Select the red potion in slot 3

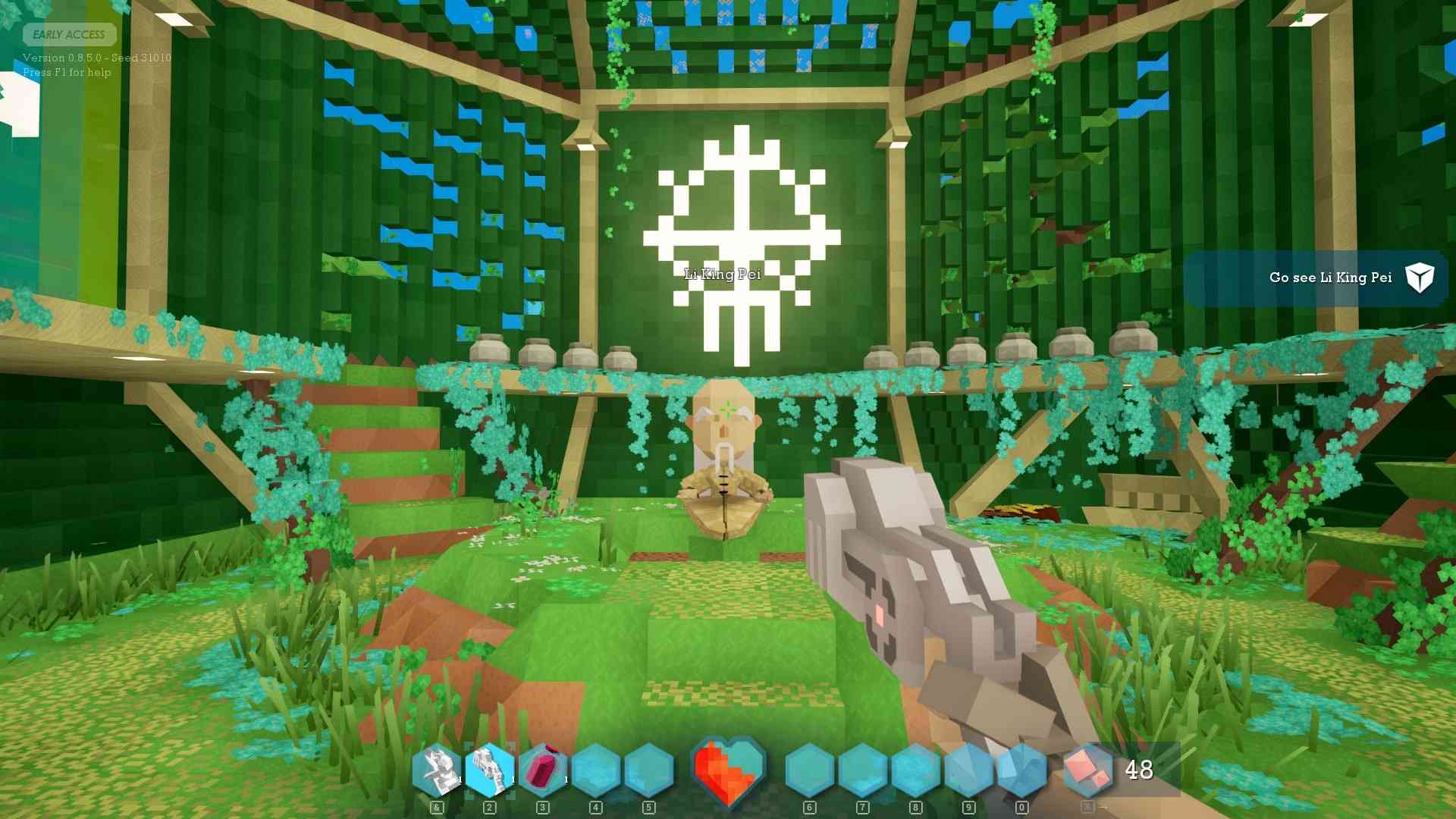pyautogui.click(x=543, y=770)
